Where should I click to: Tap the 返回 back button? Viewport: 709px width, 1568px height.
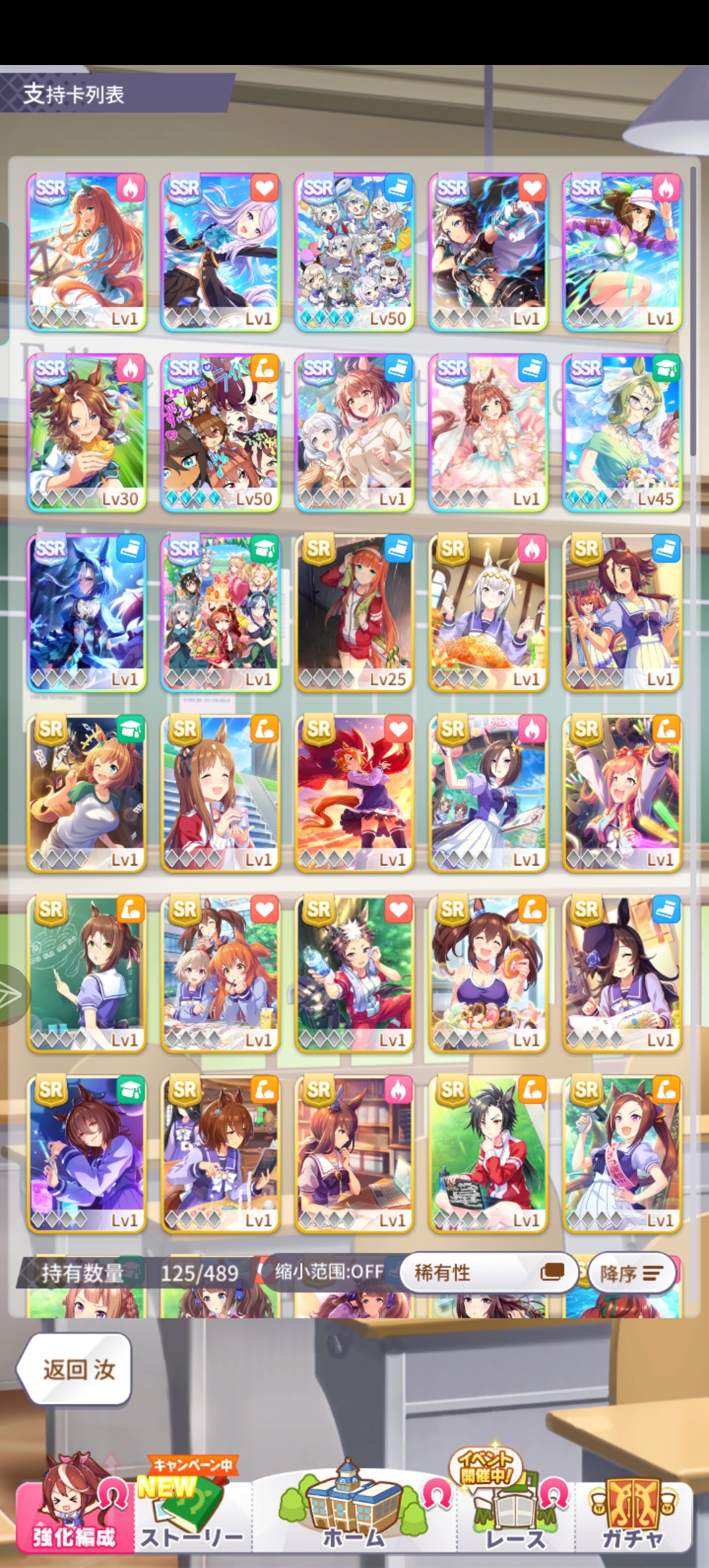point(74,1369)
